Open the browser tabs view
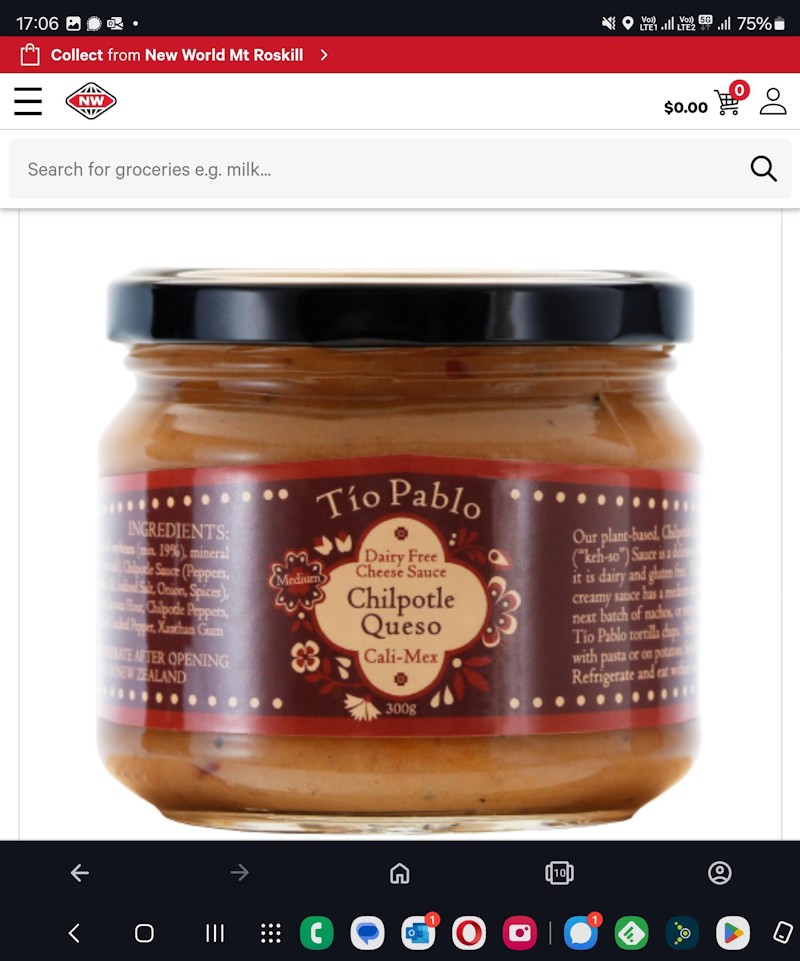This screenshot has width=800, height=961. click(x=559, y=873)
